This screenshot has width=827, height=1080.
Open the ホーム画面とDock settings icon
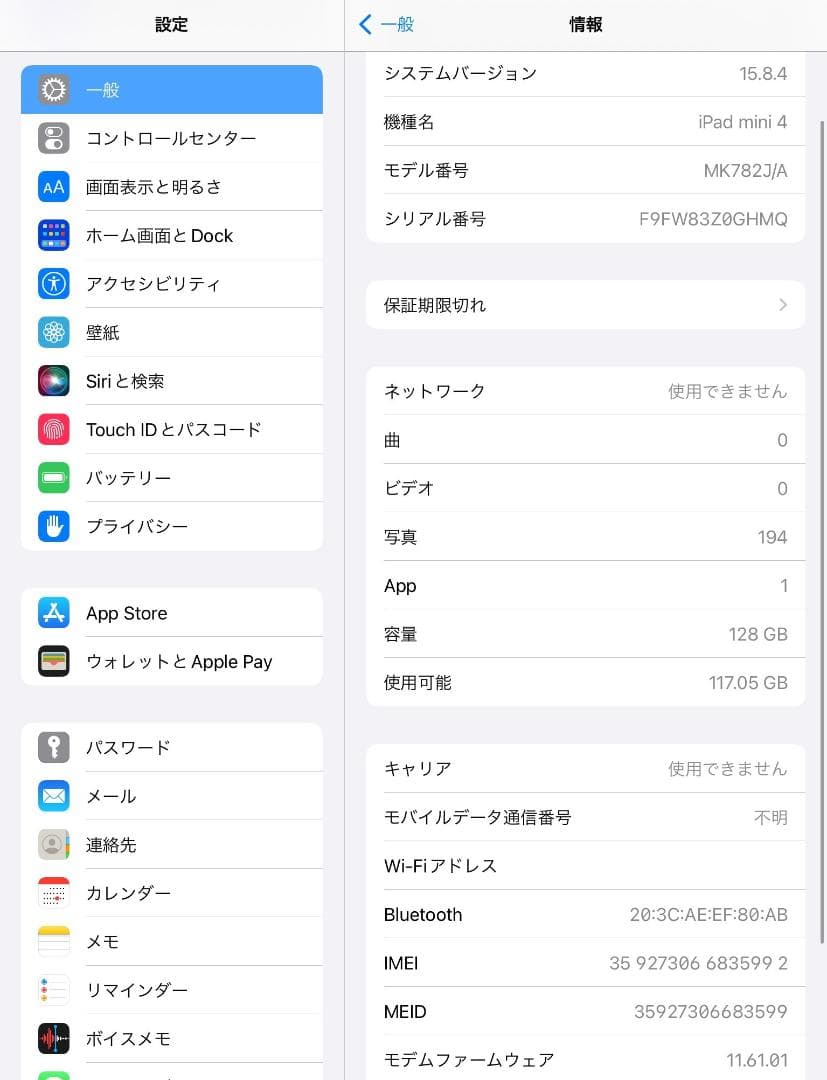coord(53,235)
